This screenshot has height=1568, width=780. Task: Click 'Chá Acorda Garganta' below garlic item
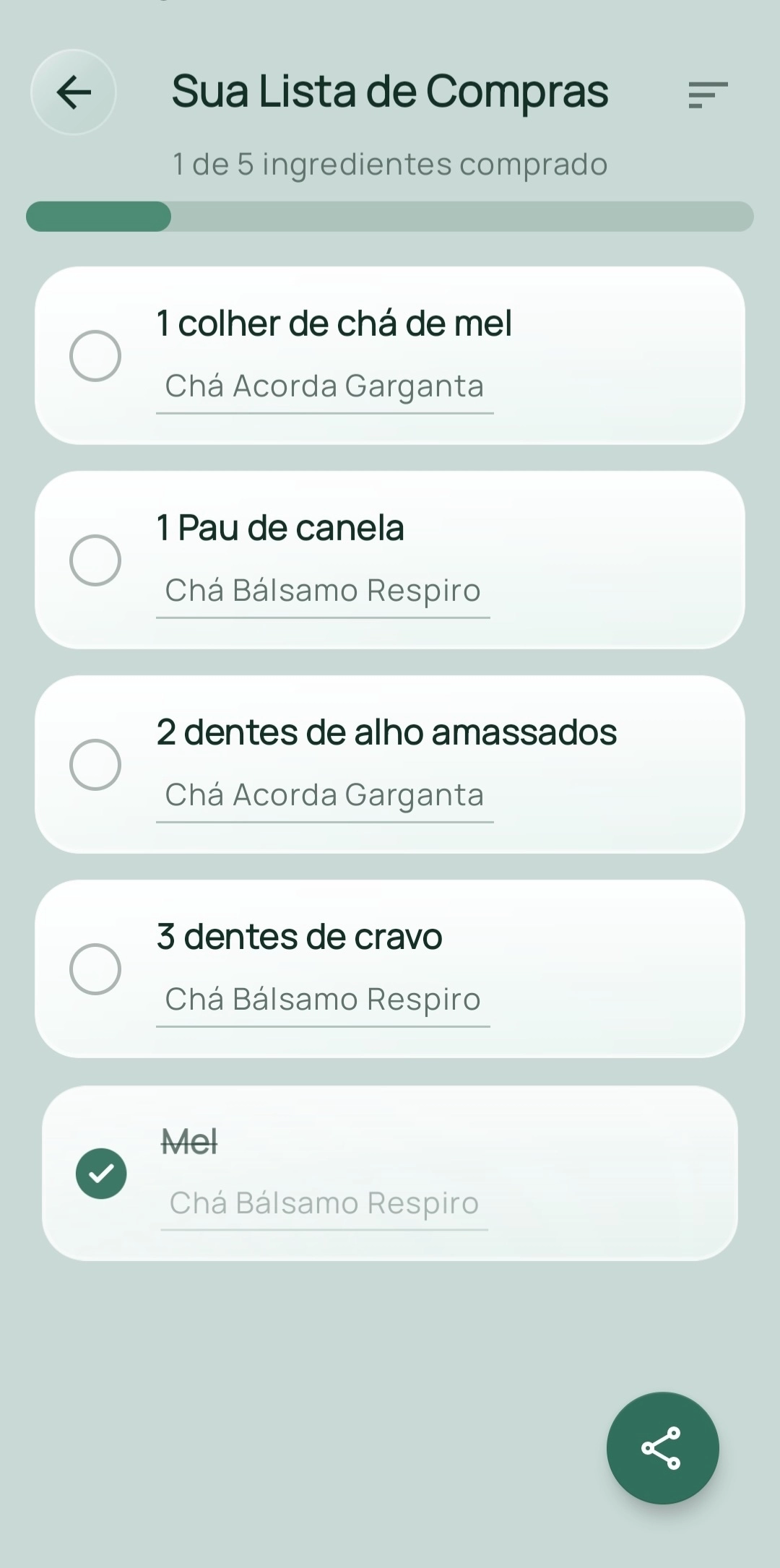tap(324, 794)
